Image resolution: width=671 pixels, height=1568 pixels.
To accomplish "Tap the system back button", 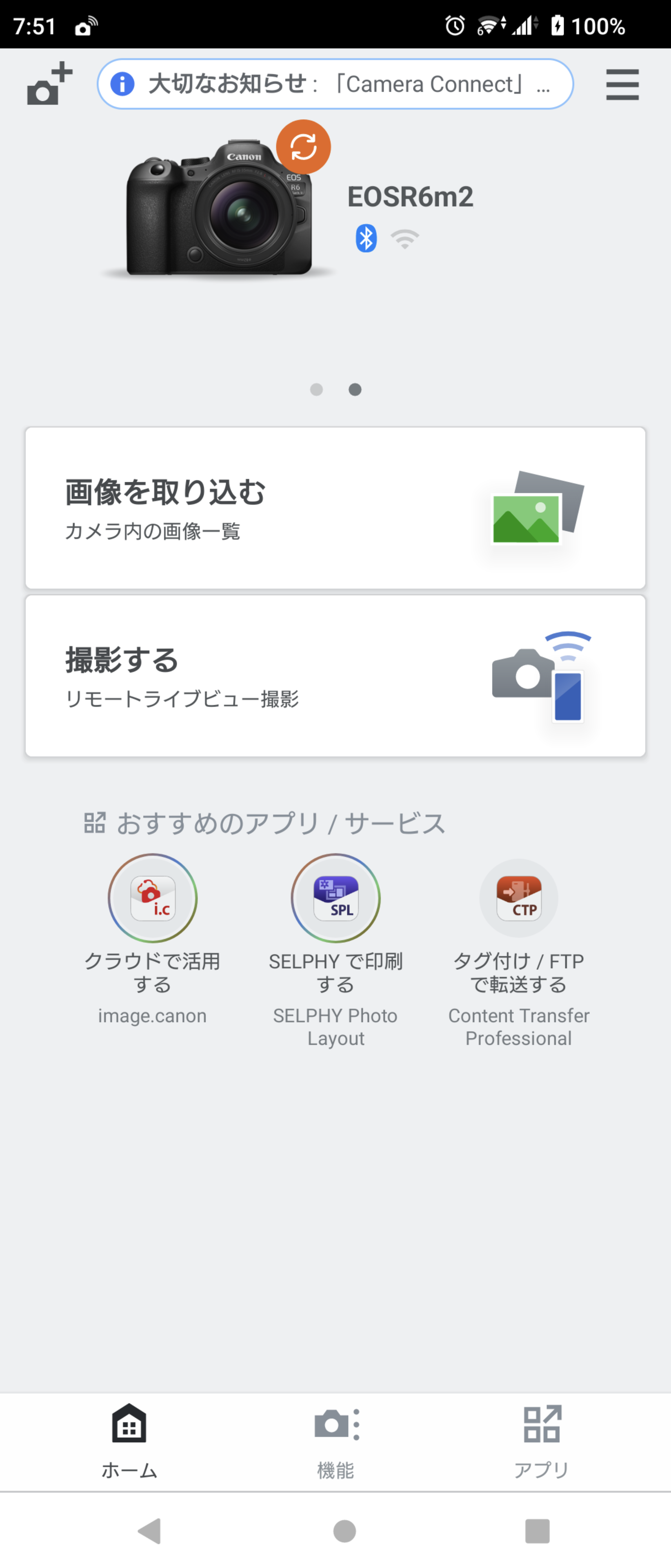I will tap(150, 1530).
